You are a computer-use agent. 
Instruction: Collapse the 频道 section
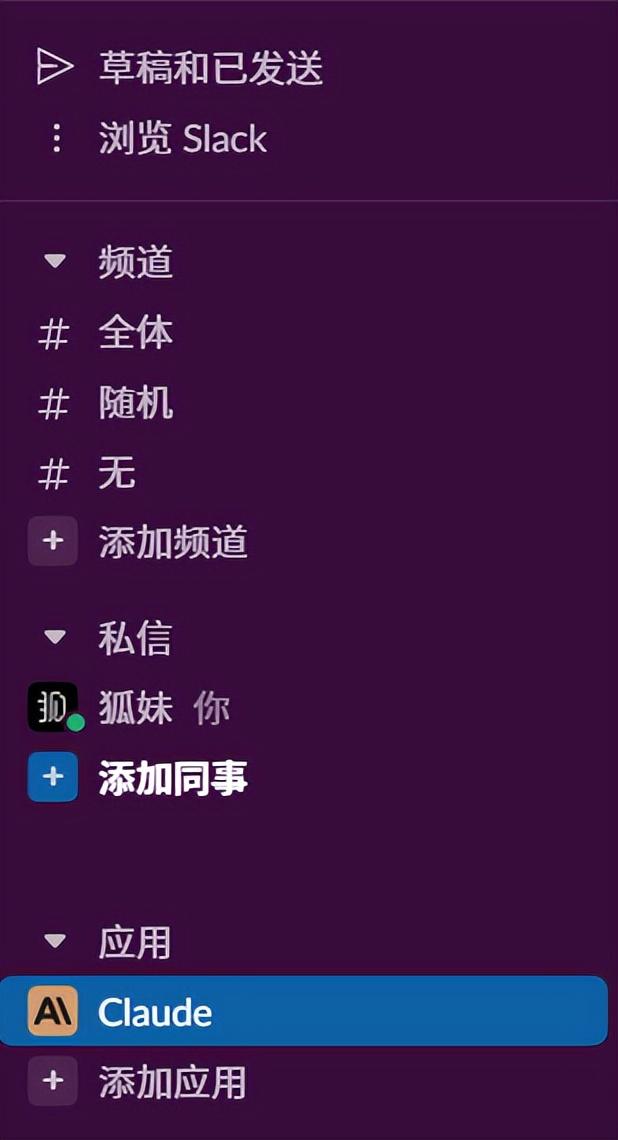click(55, 262)
